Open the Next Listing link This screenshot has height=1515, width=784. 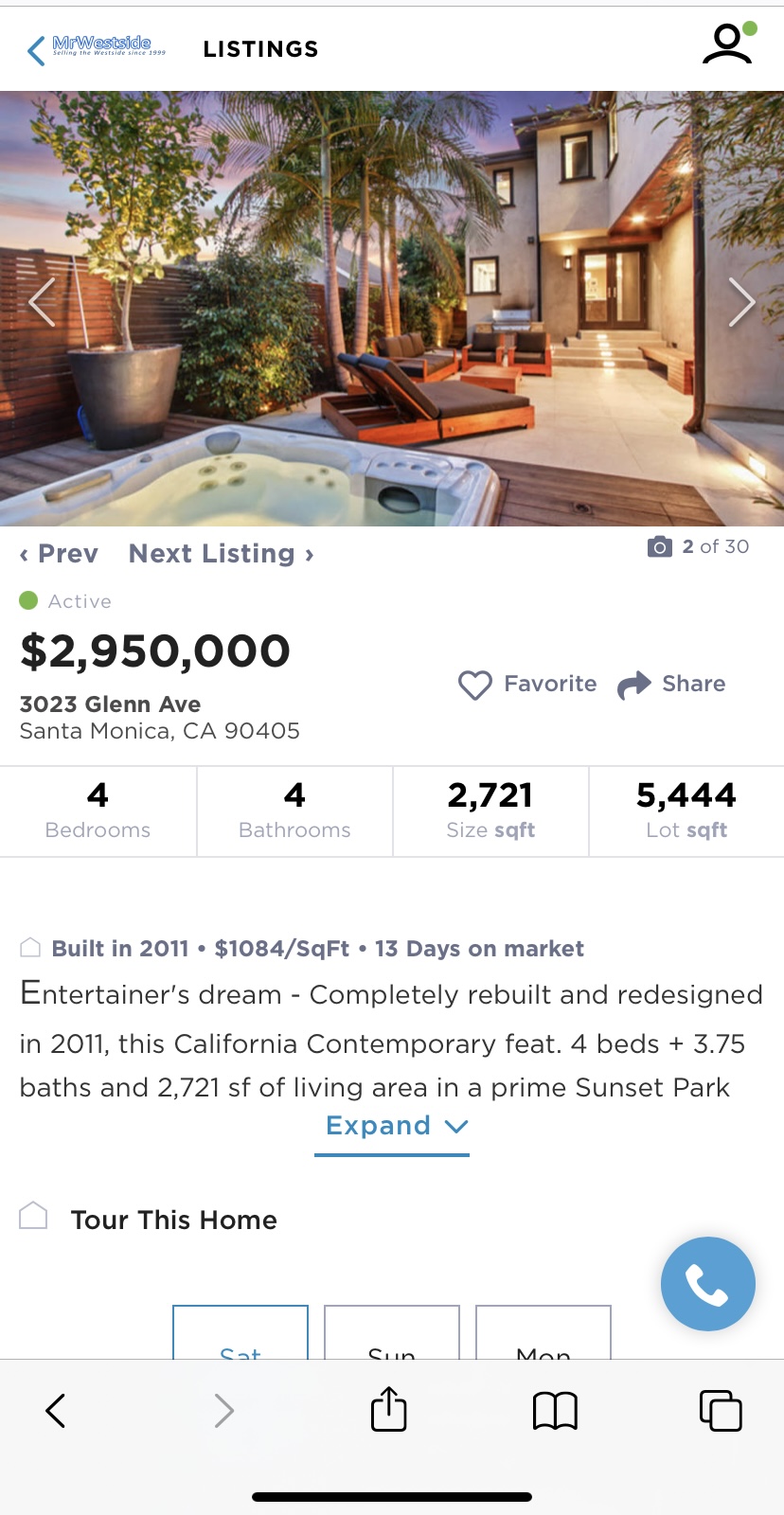tap(222, 554)
